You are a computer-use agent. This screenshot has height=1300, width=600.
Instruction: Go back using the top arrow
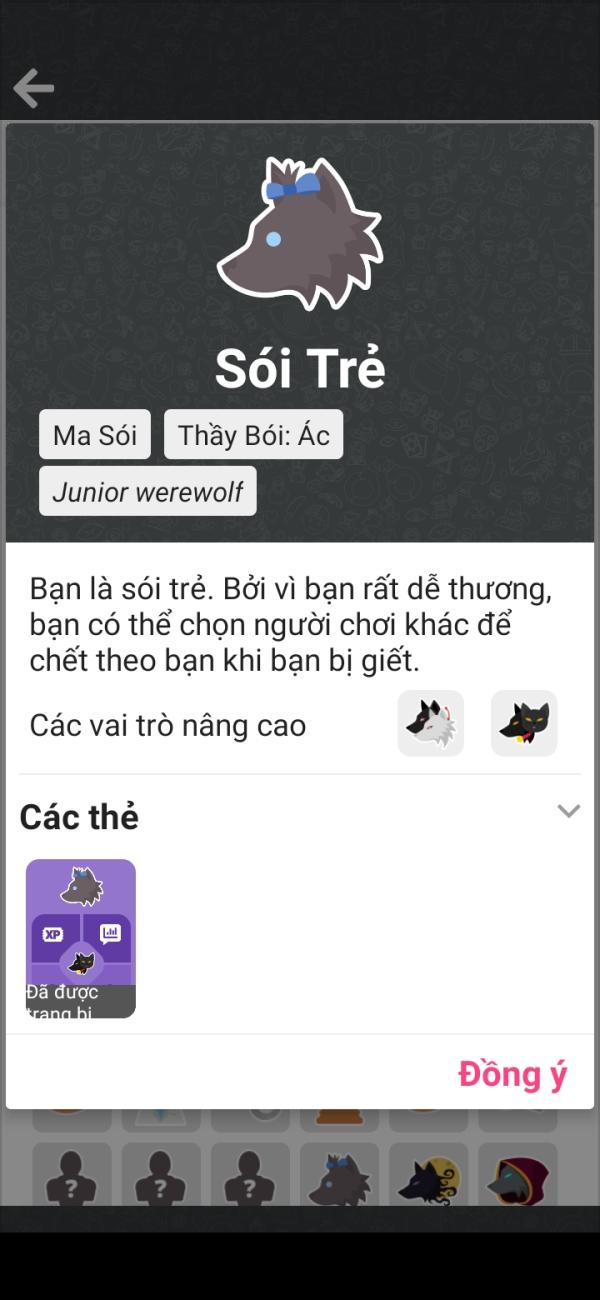[x=33, y=88]
